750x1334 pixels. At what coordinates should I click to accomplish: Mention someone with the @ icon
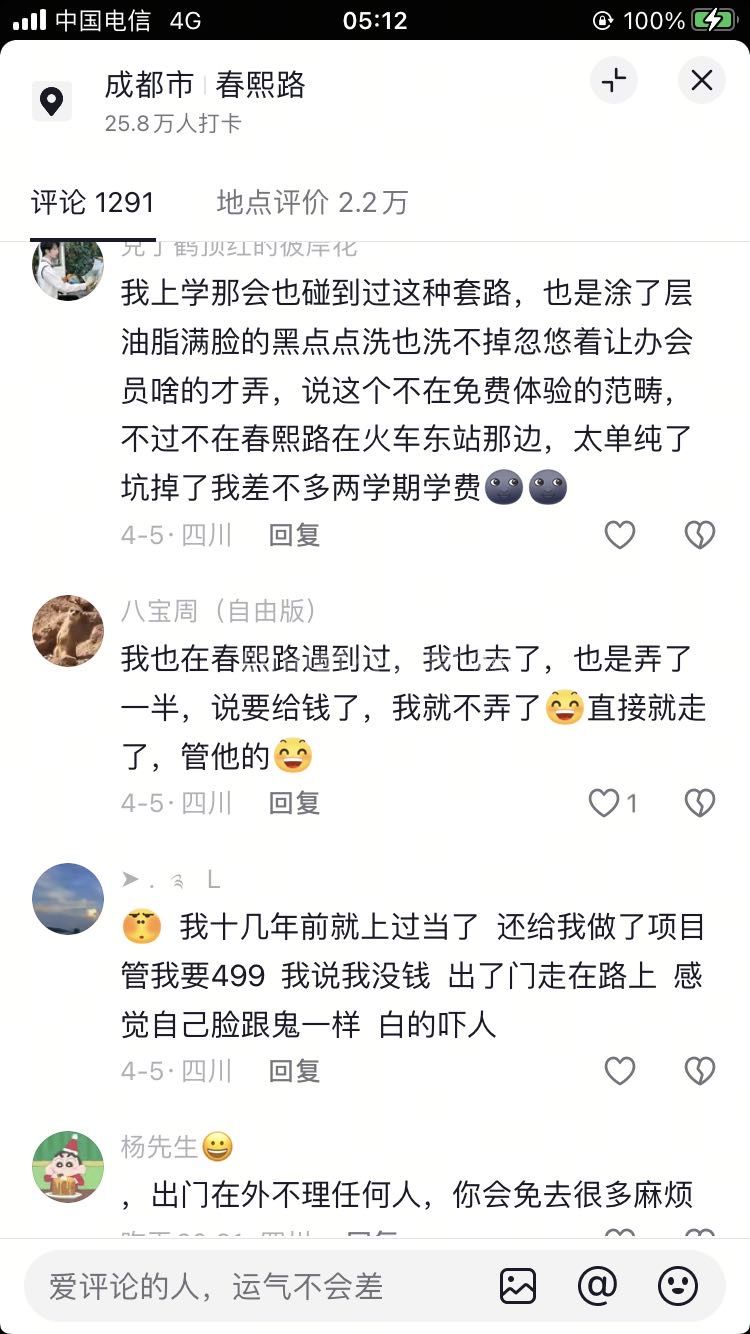pos(597,1286)
